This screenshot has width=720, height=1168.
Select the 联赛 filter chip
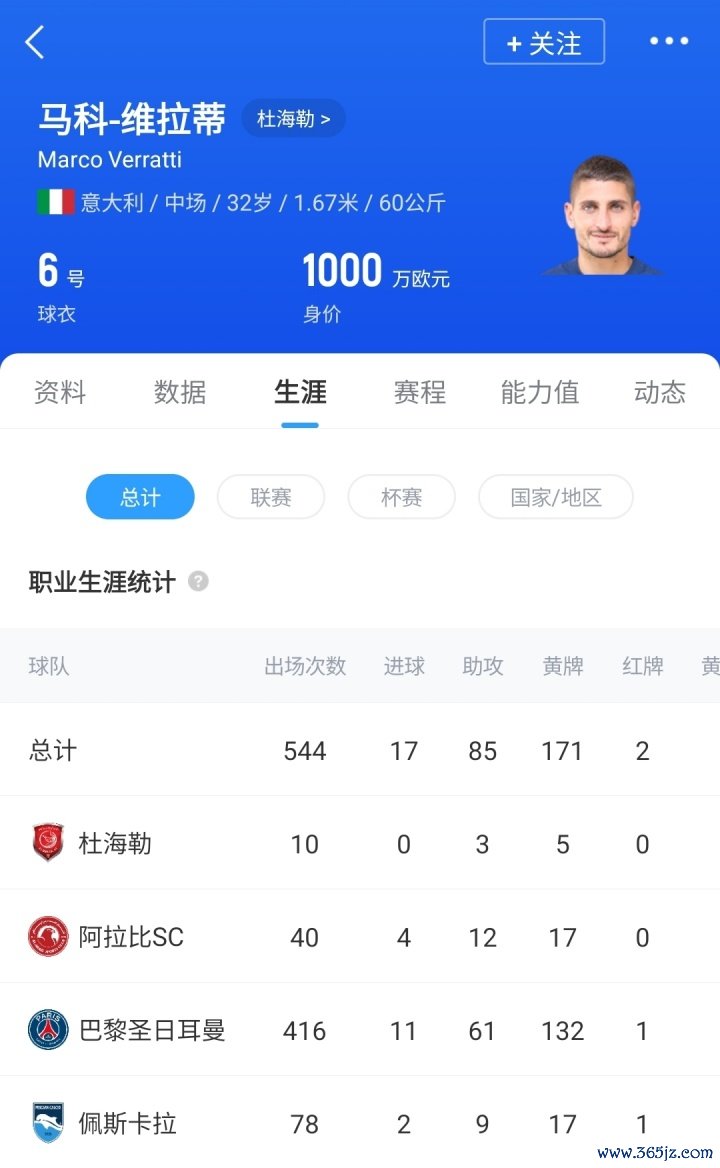(271, 497)
